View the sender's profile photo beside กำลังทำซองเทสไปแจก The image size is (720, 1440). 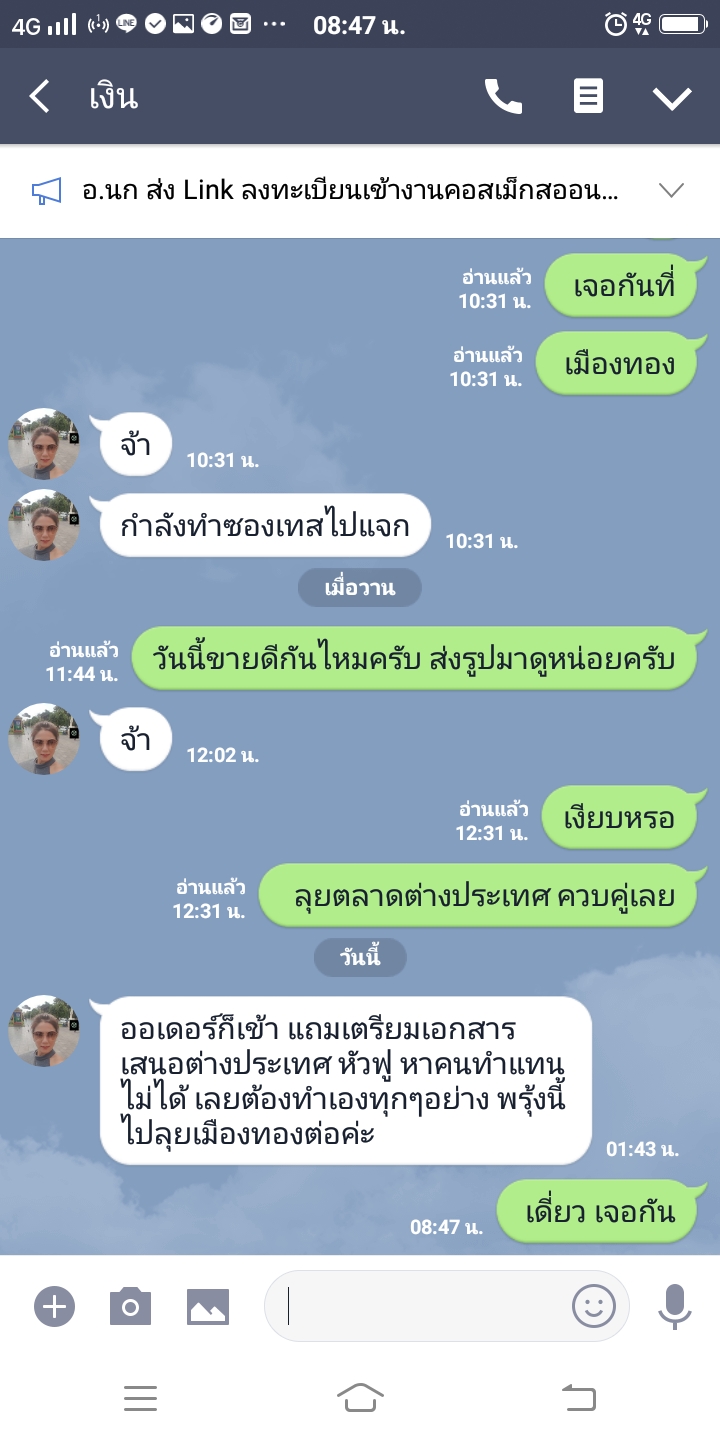coord(44,525)
